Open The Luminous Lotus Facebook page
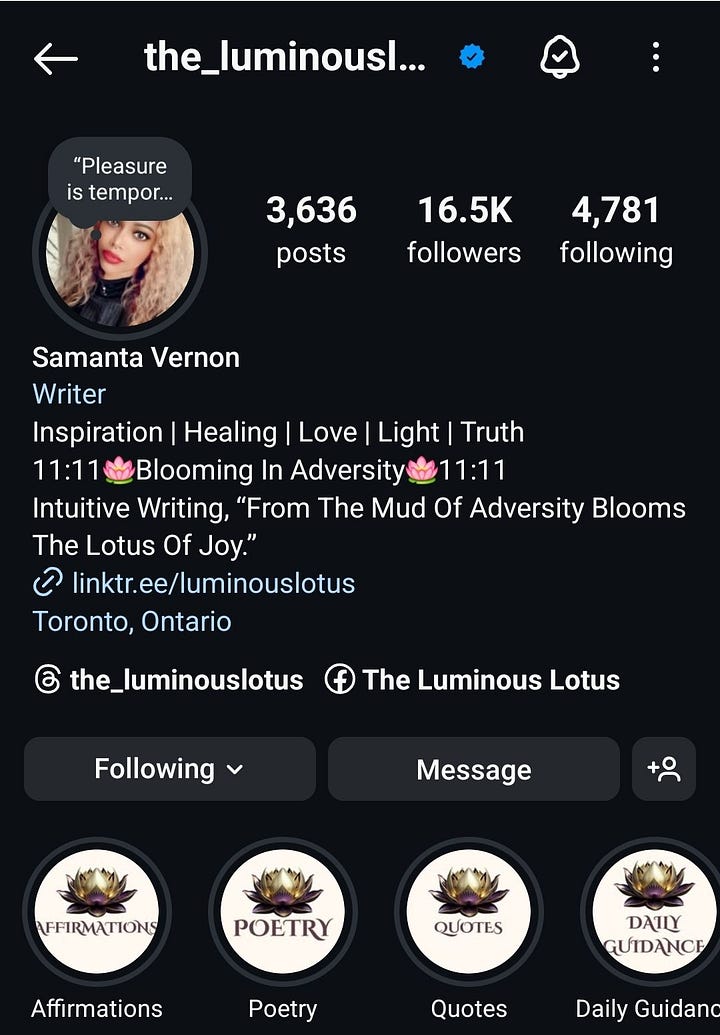The width and height of the screenshot is (720, 1035). [x=473, y=681]
